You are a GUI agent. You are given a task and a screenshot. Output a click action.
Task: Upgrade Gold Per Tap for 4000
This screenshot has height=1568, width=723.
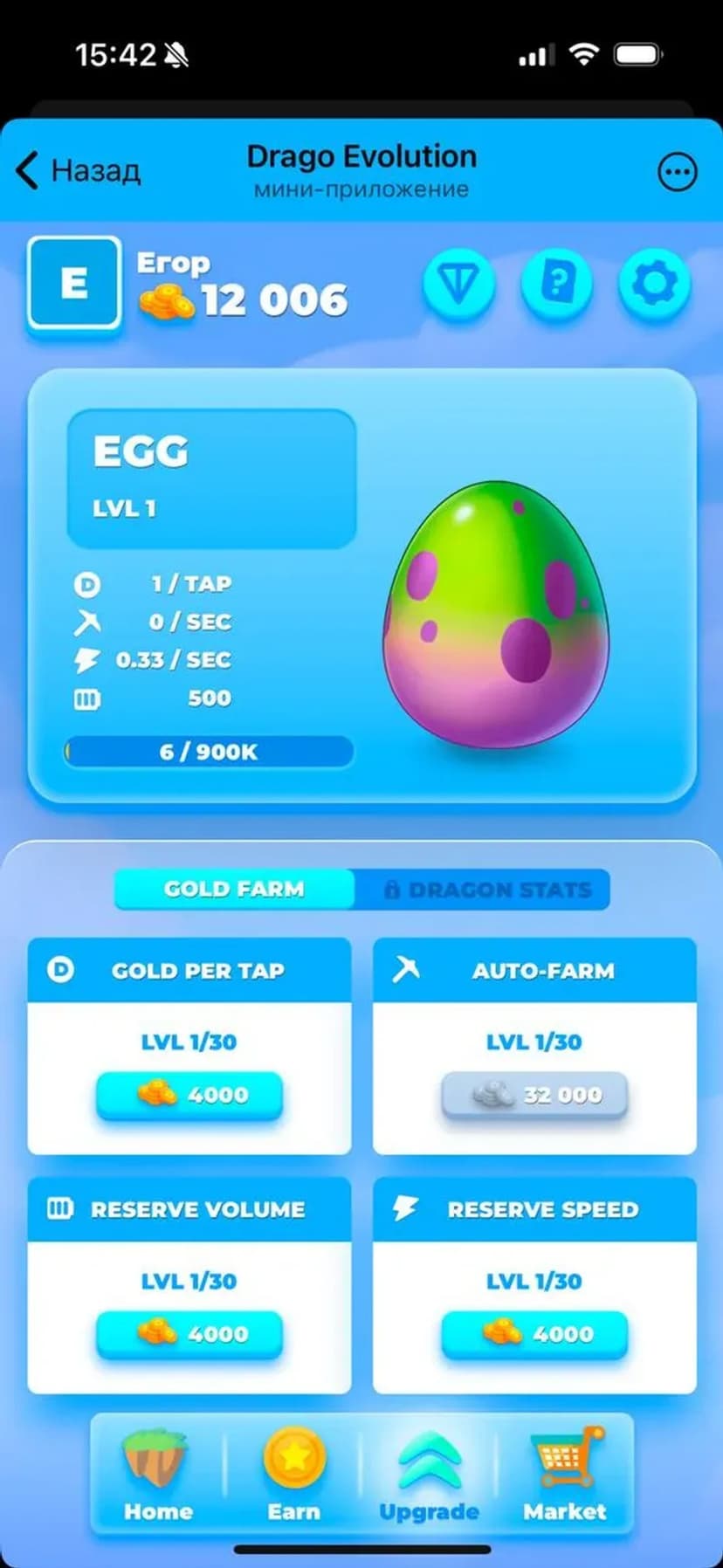coord(189,1094)
